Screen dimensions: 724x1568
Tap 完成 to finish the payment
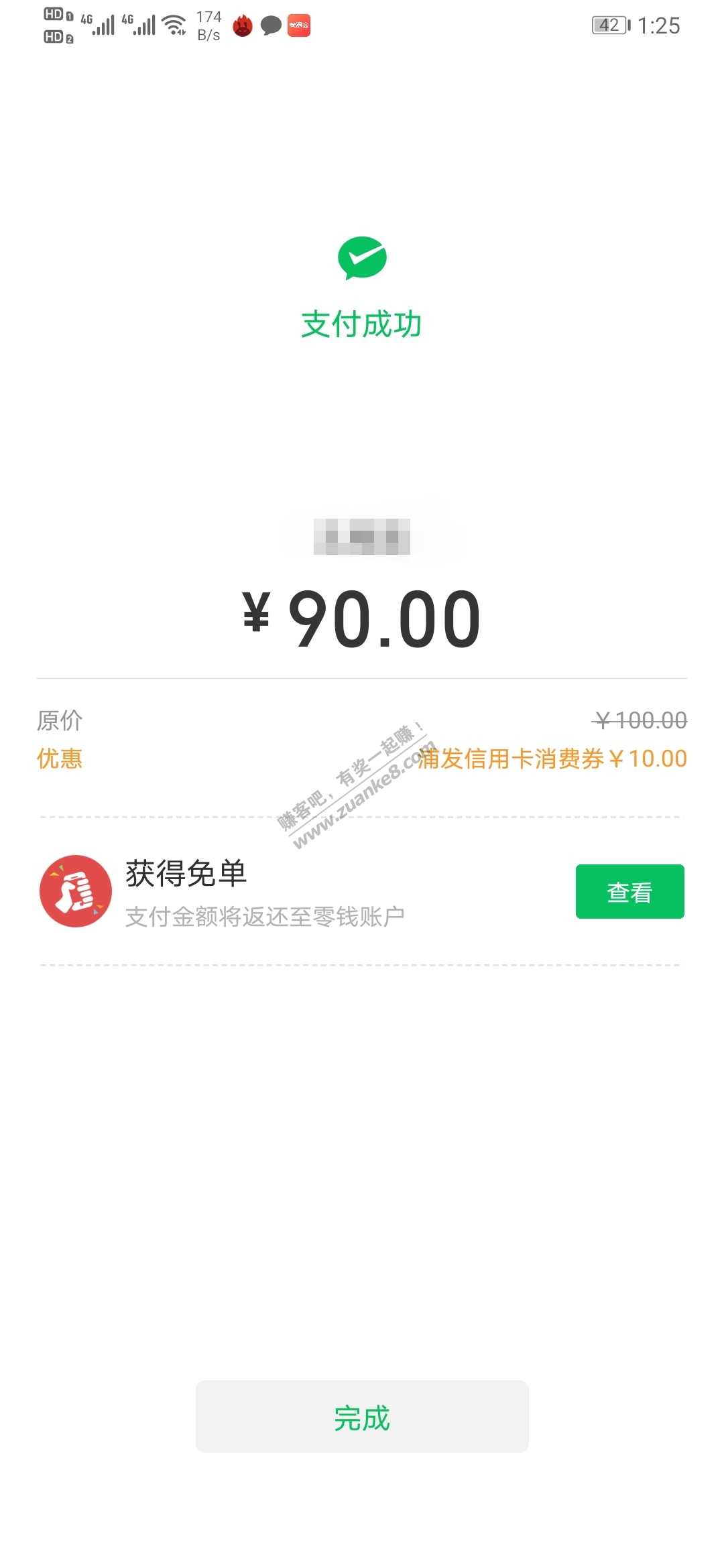(362, 1417)
